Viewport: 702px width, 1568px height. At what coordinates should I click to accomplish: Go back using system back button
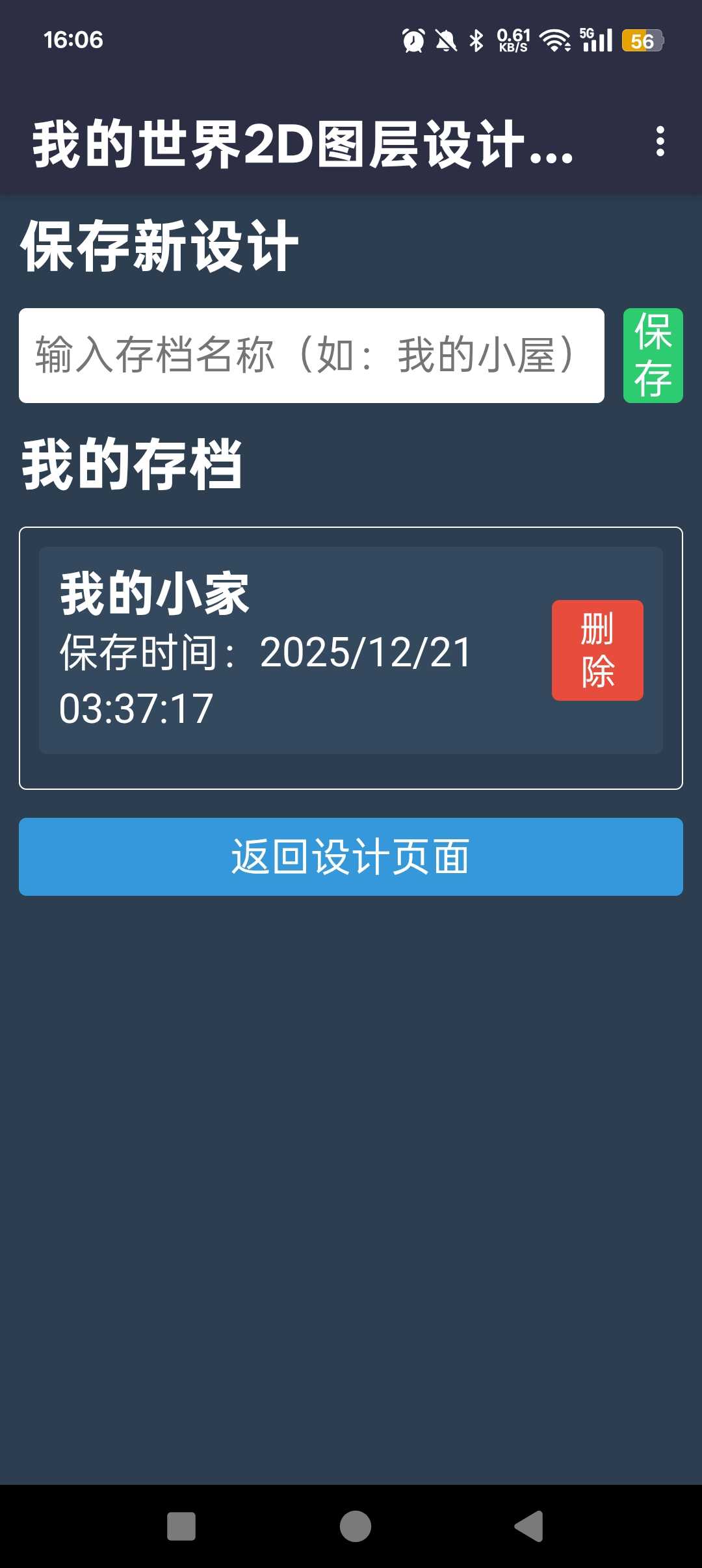coord(528,1526)
